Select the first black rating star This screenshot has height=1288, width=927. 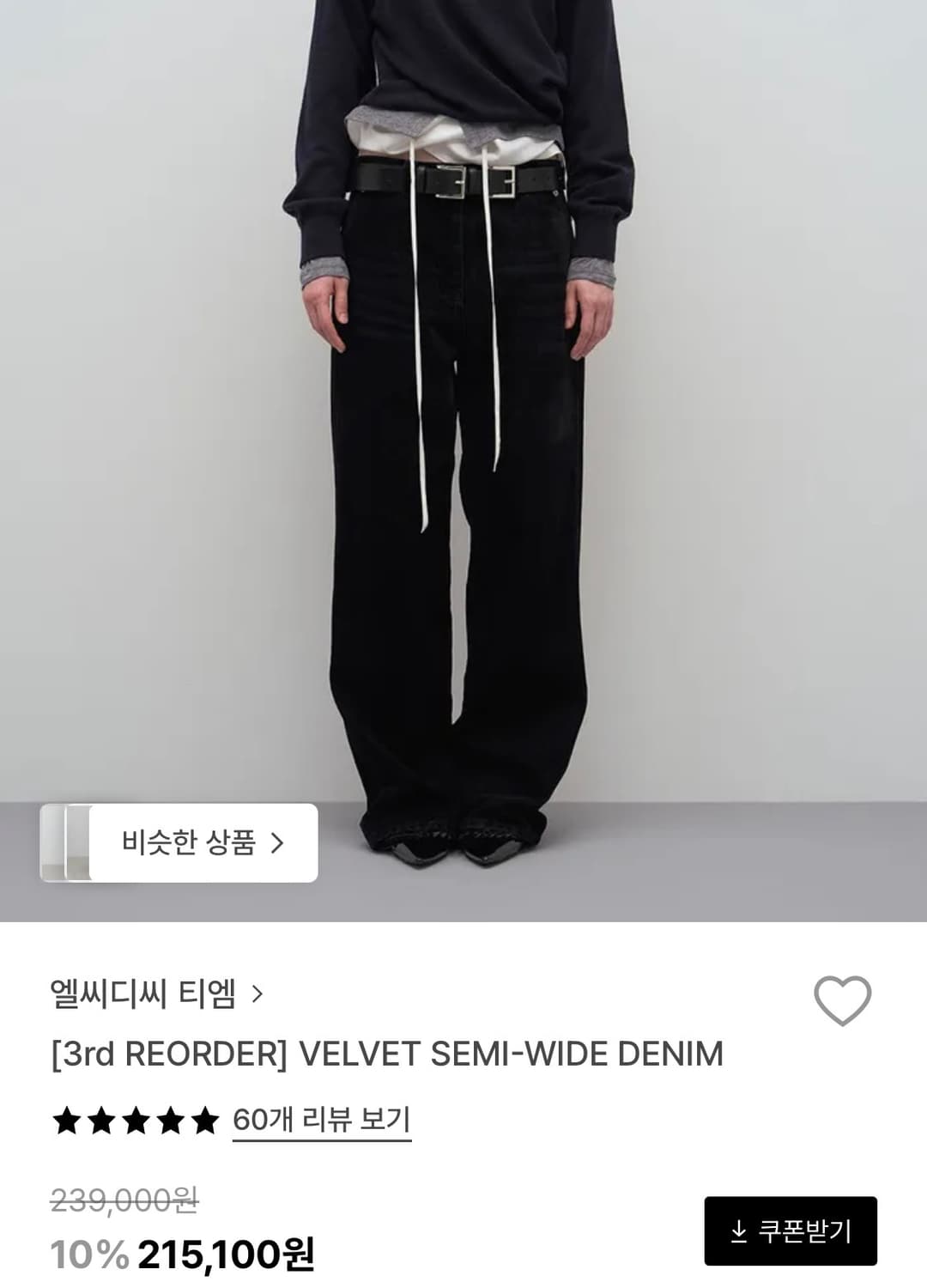pos(66,1121)
